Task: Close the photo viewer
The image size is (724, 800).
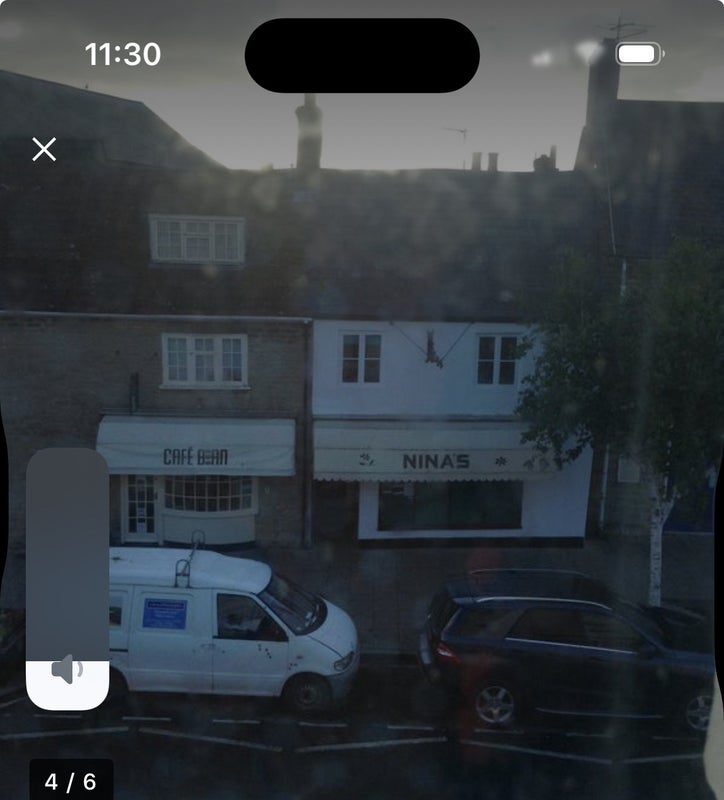Action: pos(44,149)
